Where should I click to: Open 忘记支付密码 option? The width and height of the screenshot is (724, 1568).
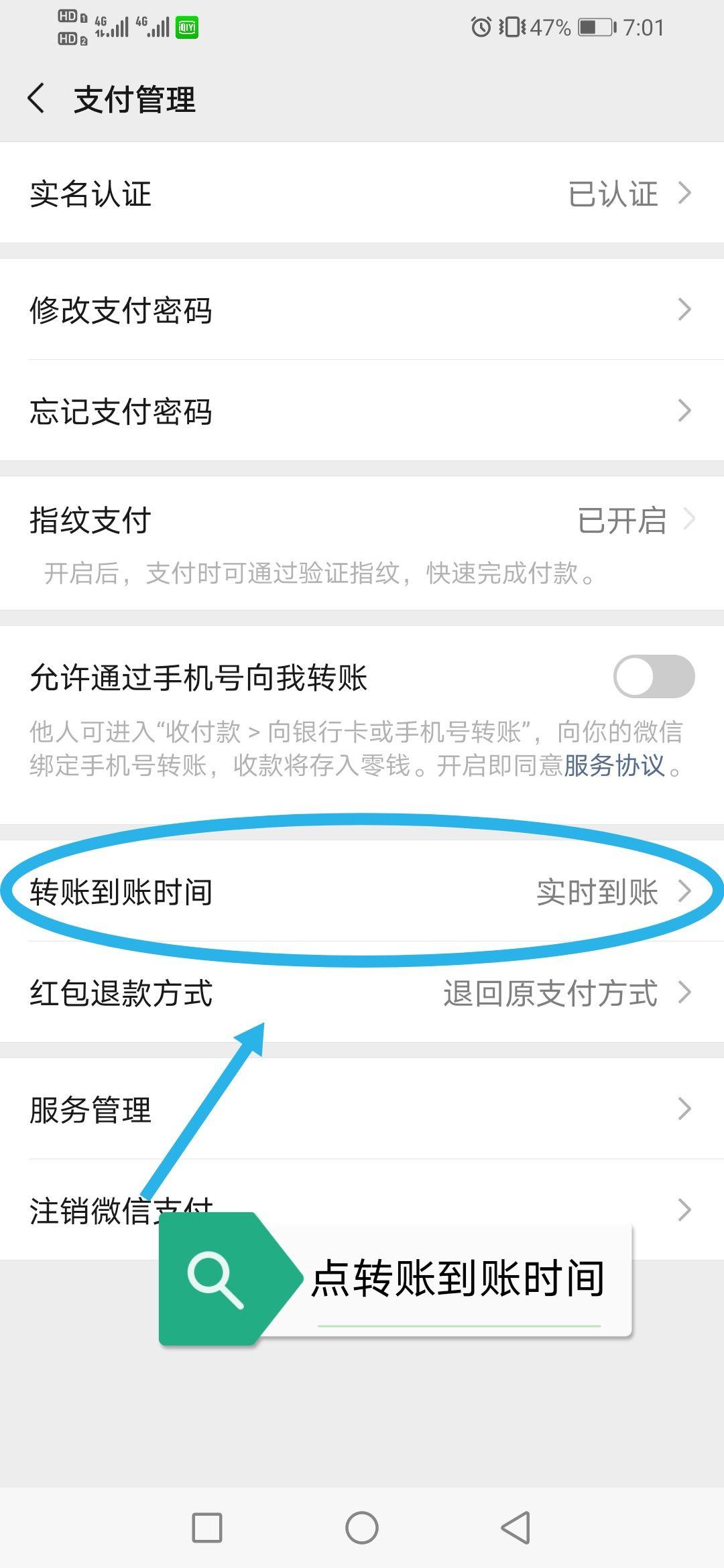point(362,411)
